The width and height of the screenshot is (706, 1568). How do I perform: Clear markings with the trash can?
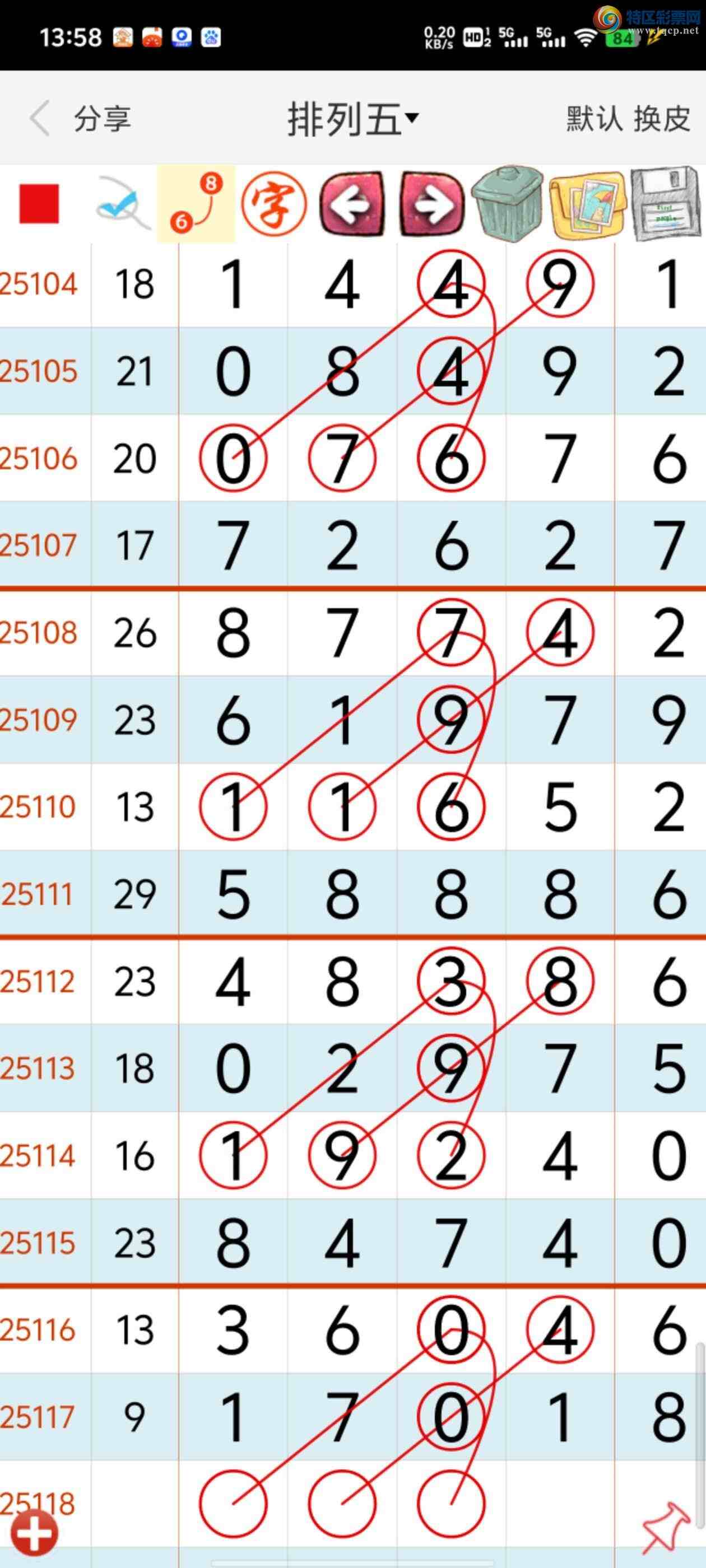(x=508, y=204)
